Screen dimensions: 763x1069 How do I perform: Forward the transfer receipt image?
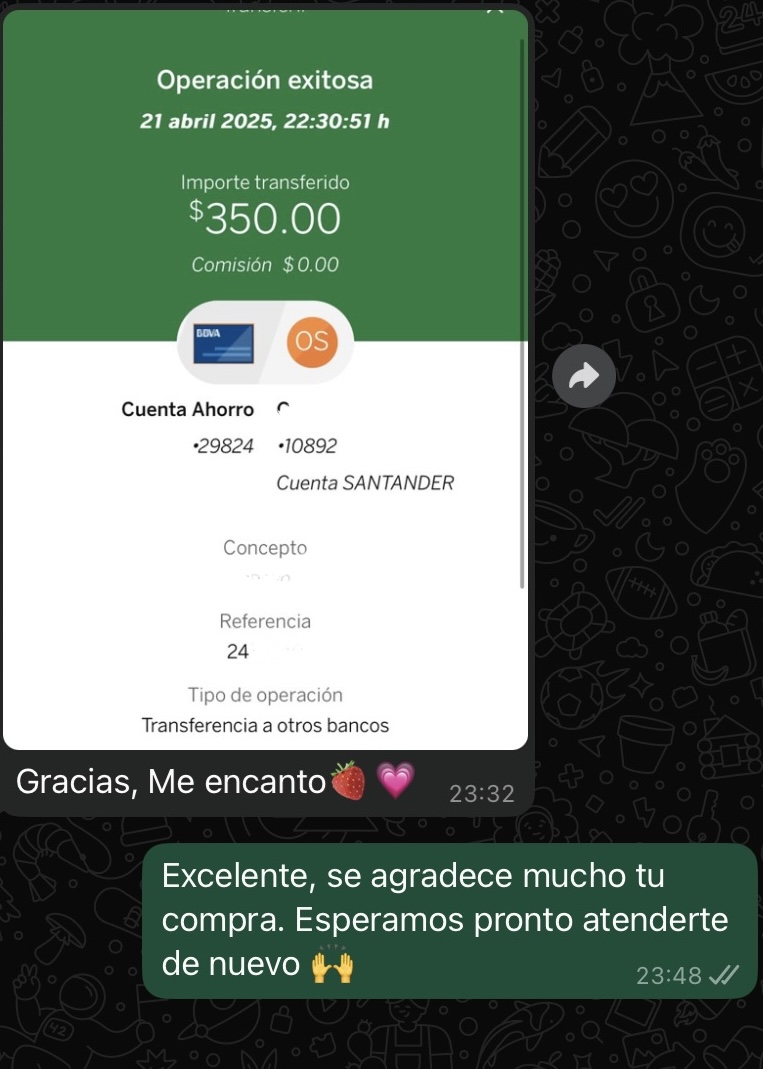coord(584,376)
